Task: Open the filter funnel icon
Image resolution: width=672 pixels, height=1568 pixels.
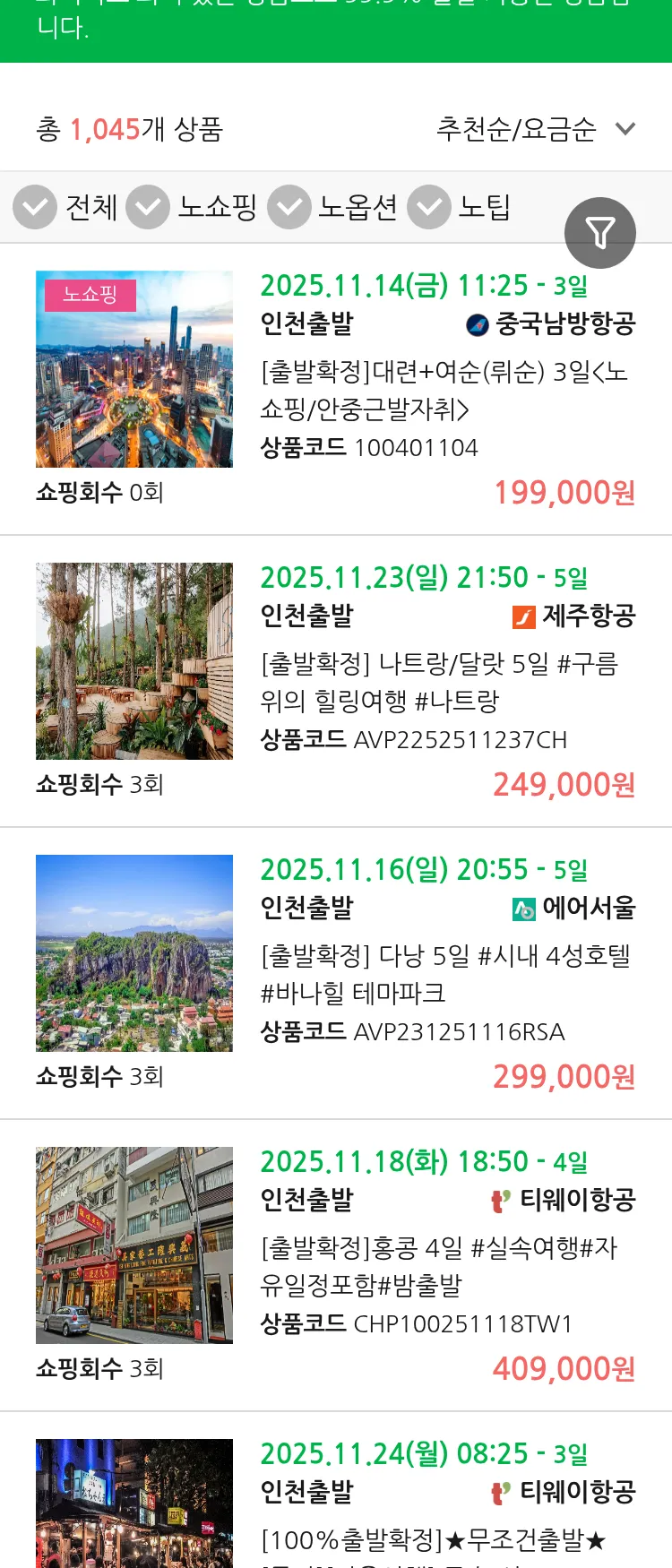Action: tap(600, 232)
